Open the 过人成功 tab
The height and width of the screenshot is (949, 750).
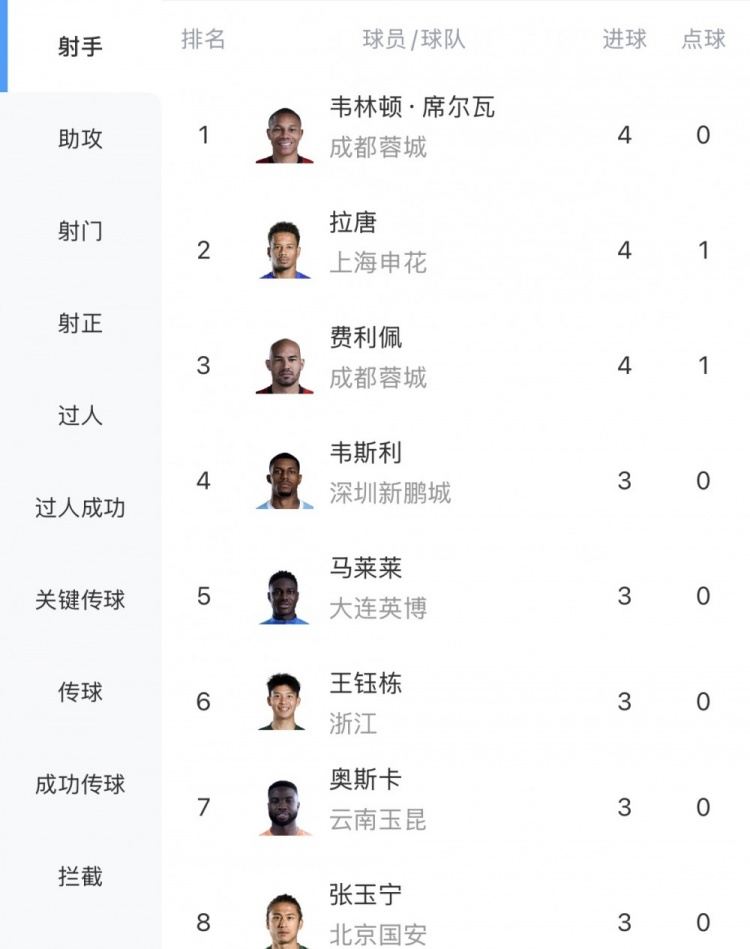pos(80,508)
